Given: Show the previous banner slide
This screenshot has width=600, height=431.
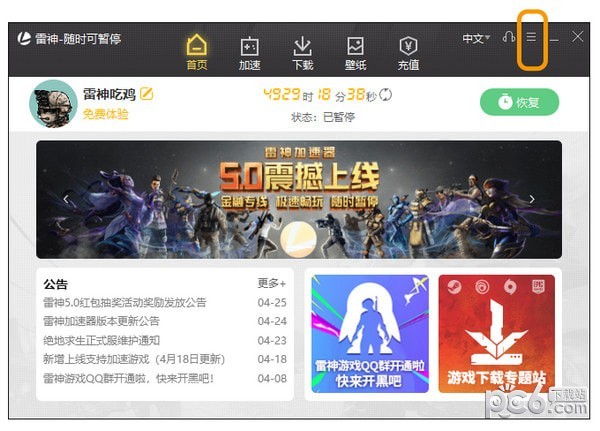Looking at the screenshot, I should 67,199.
